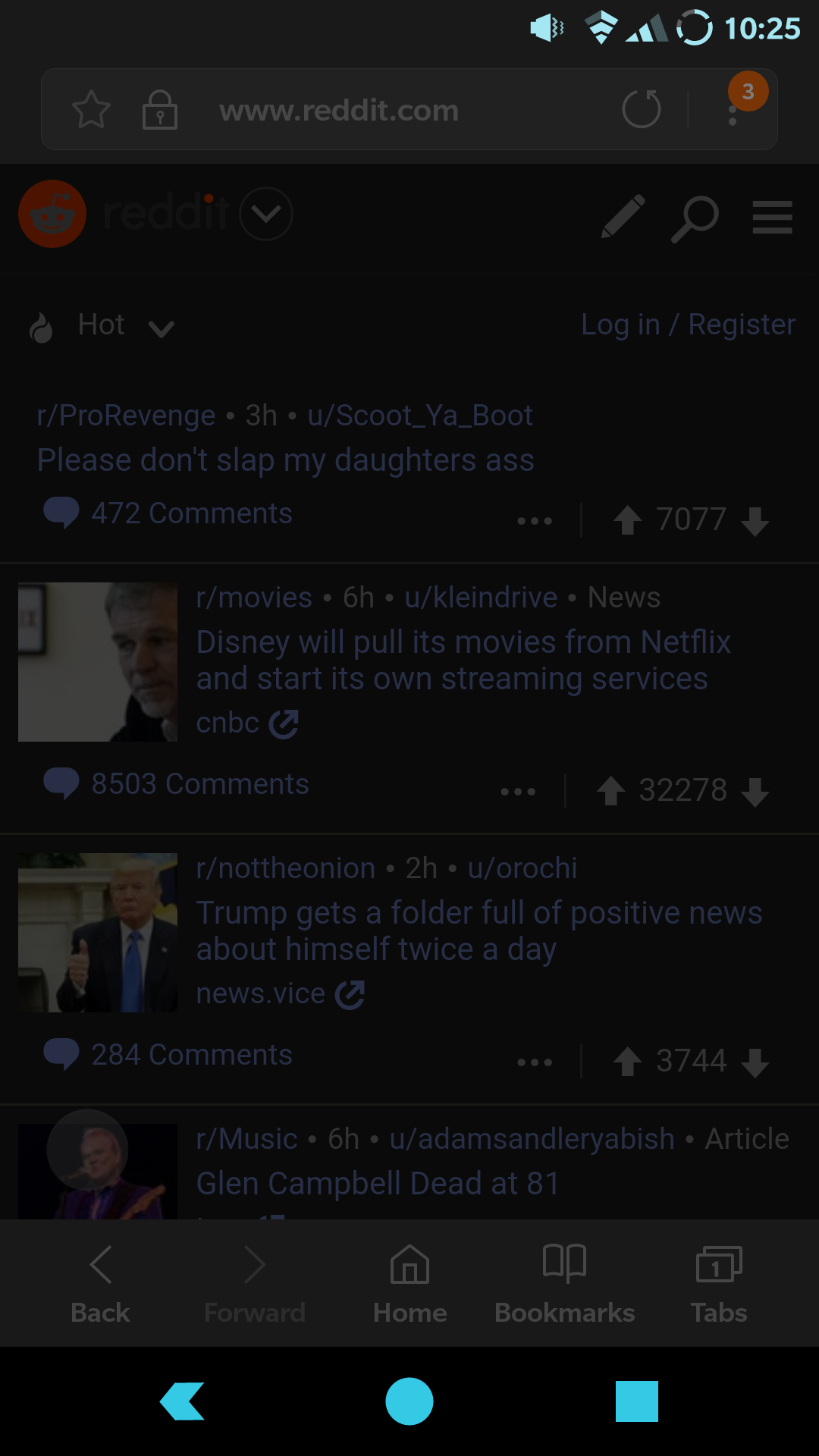Show open Tabs
The image size is (819, 1456).
[x=719, y=1283]
